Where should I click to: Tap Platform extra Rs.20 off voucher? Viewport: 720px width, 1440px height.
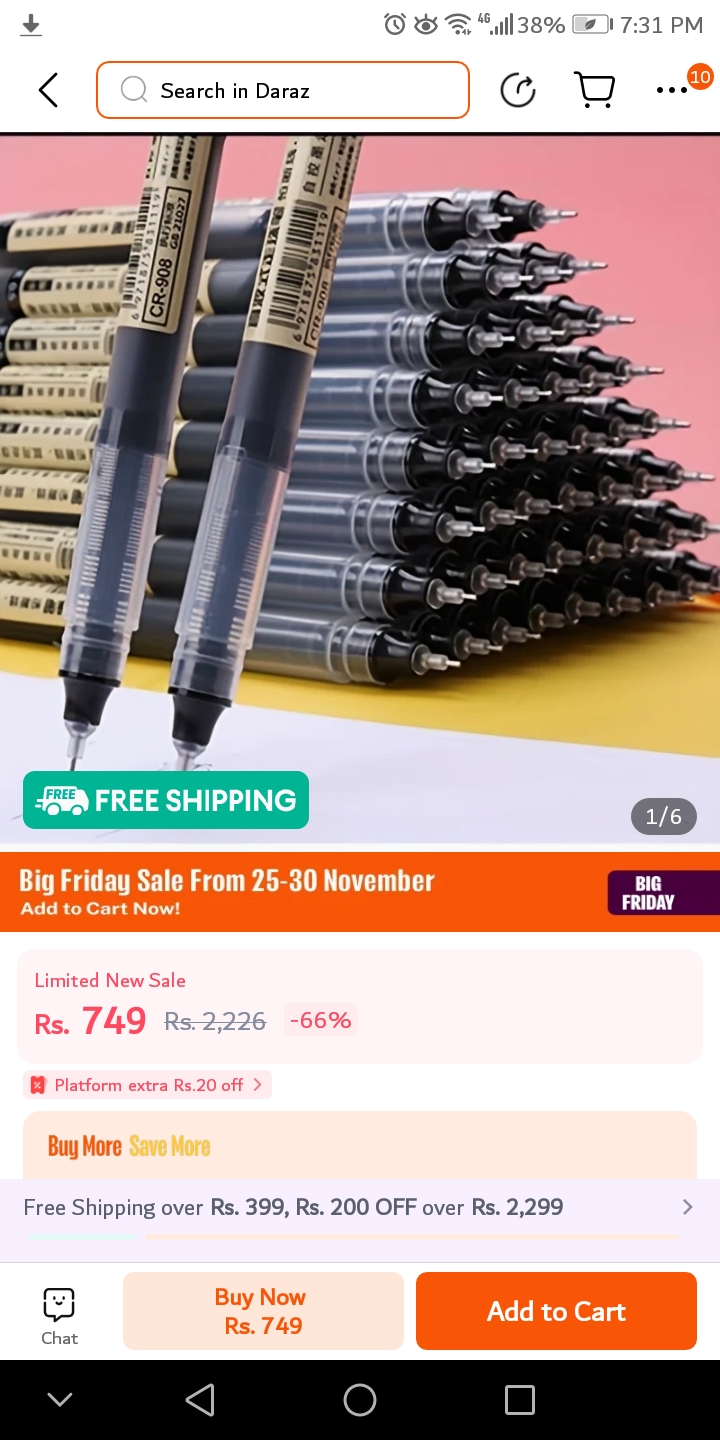pyautogui.click(x=148, y=1085)
